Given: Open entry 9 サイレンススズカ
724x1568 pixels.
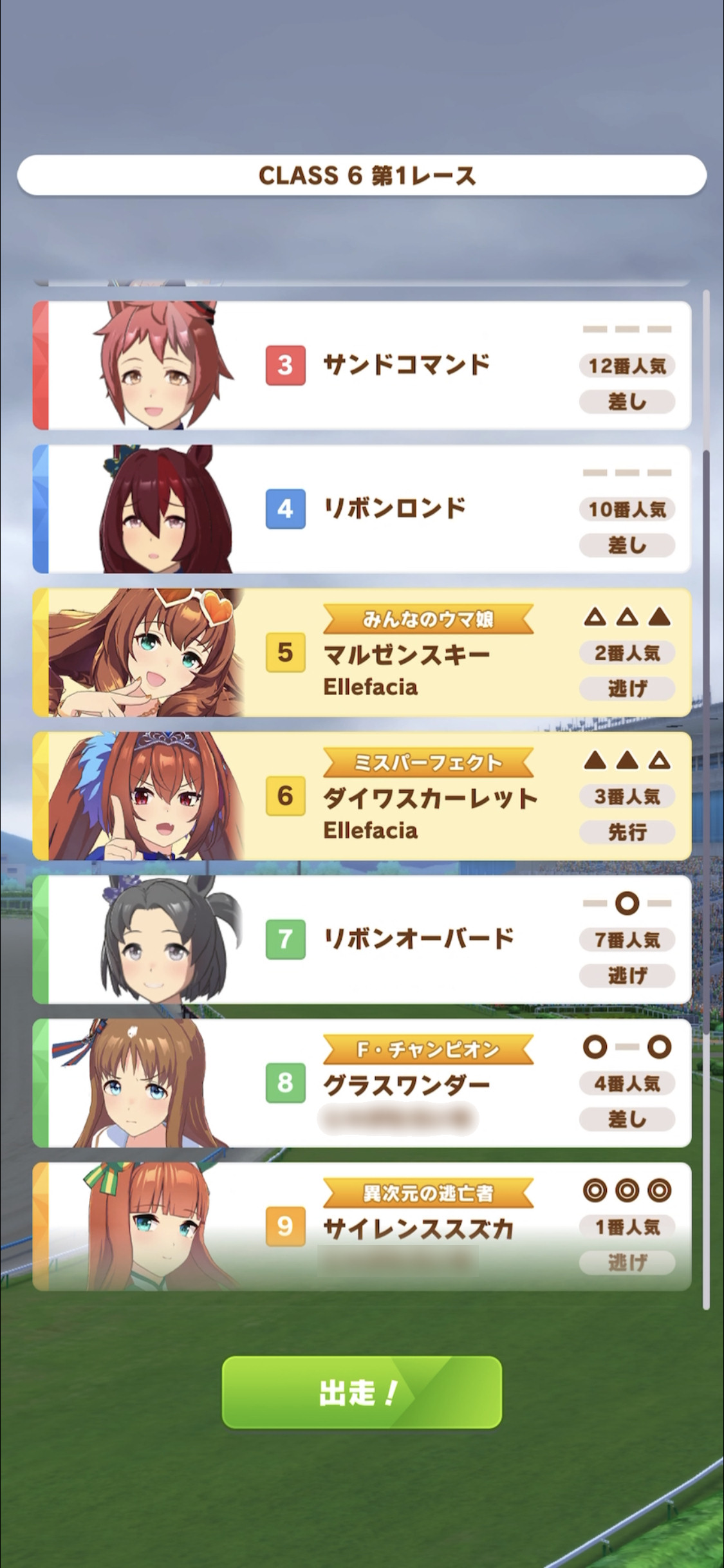Looking at the screenshot, I should 362,1226.
